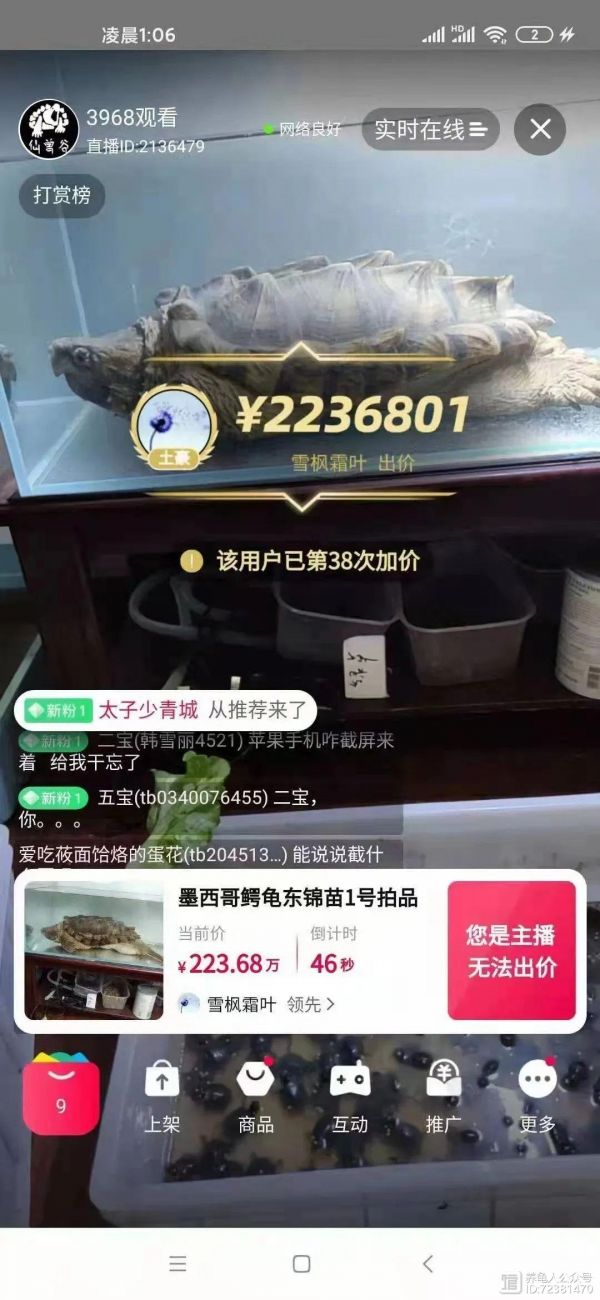Screen dimensions: 600x1300
Task: Tap the 您是主播 无法出价 button
Action: click(x=511, y=950)
